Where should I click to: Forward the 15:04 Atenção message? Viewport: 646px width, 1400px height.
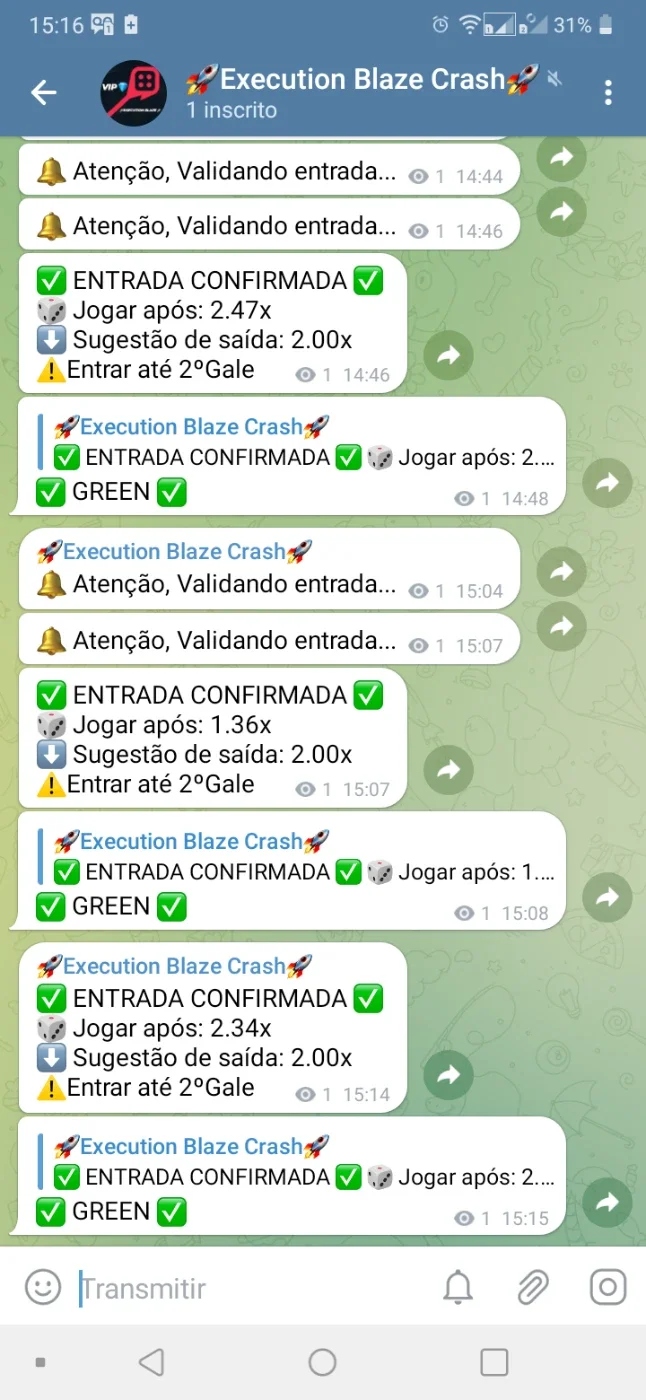click(x=561, y=571)
